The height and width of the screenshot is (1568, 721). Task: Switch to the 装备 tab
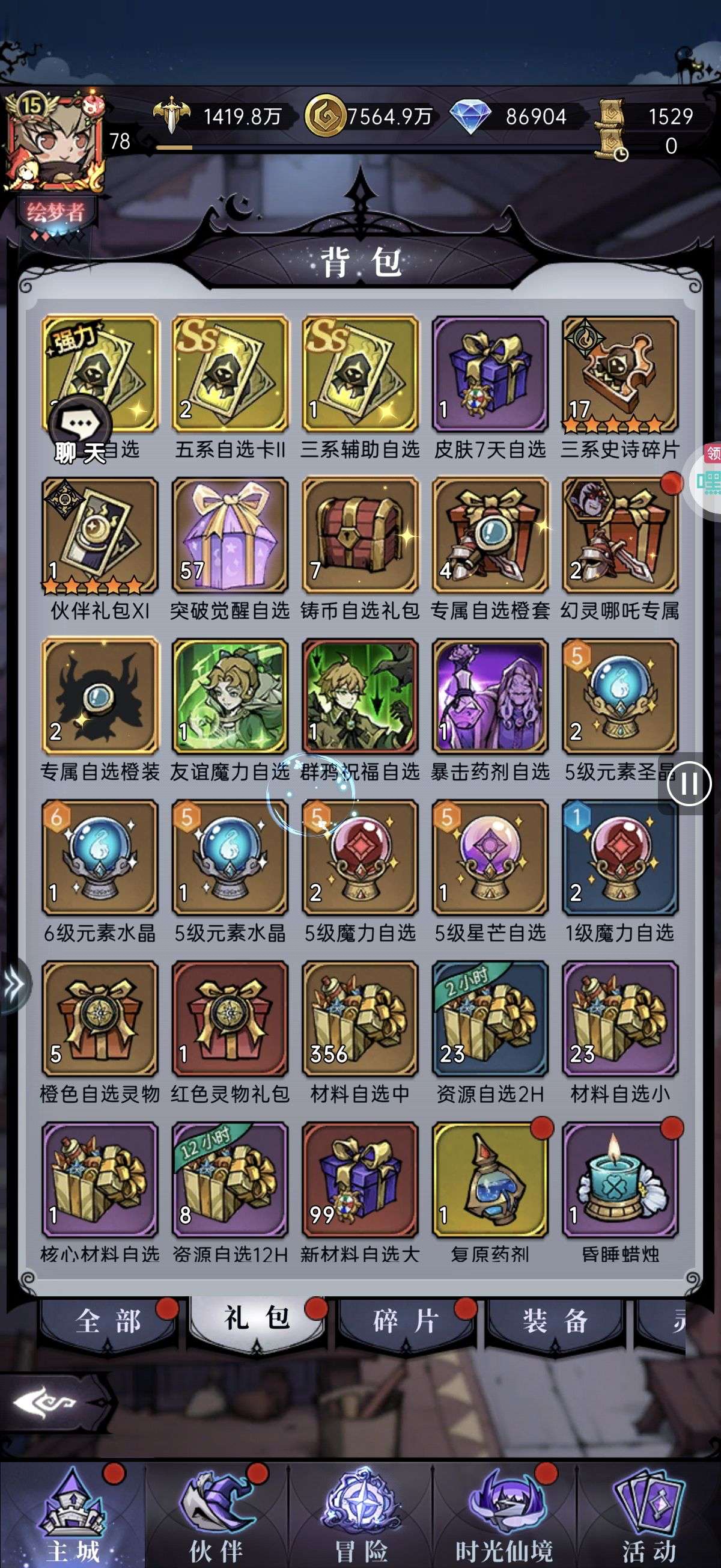coord(555,1321)
